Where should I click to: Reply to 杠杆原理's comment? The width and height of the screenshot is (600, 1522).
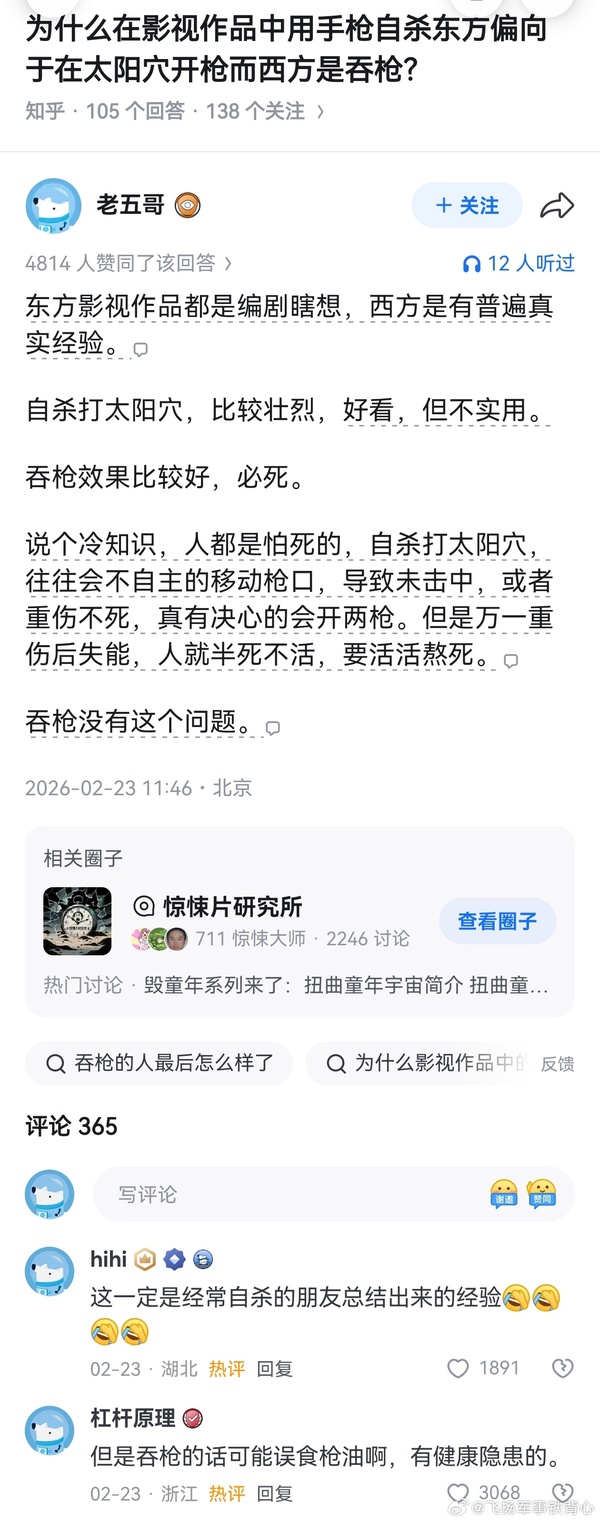point(275,1493)
